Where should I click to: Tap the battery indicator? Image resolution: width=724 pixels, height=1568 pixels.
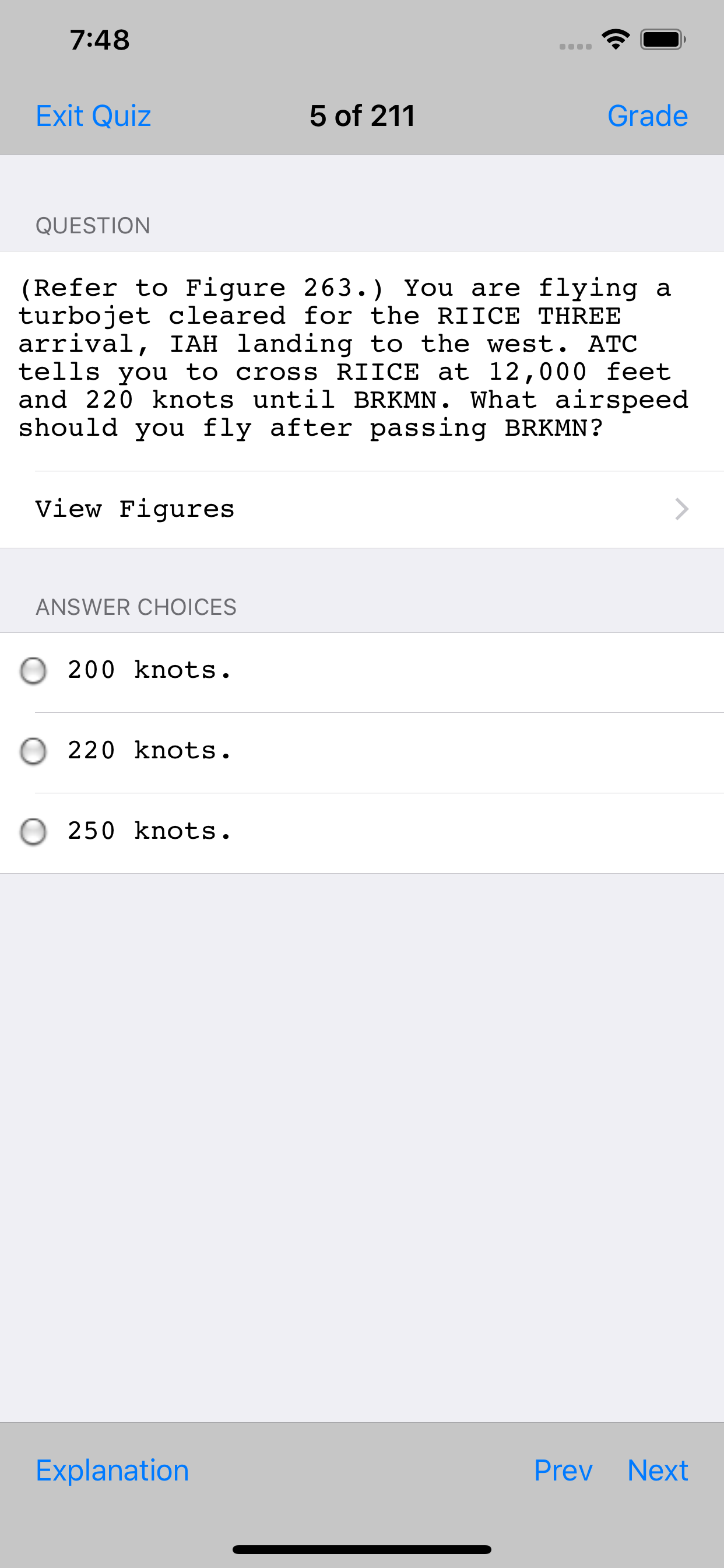663,38
